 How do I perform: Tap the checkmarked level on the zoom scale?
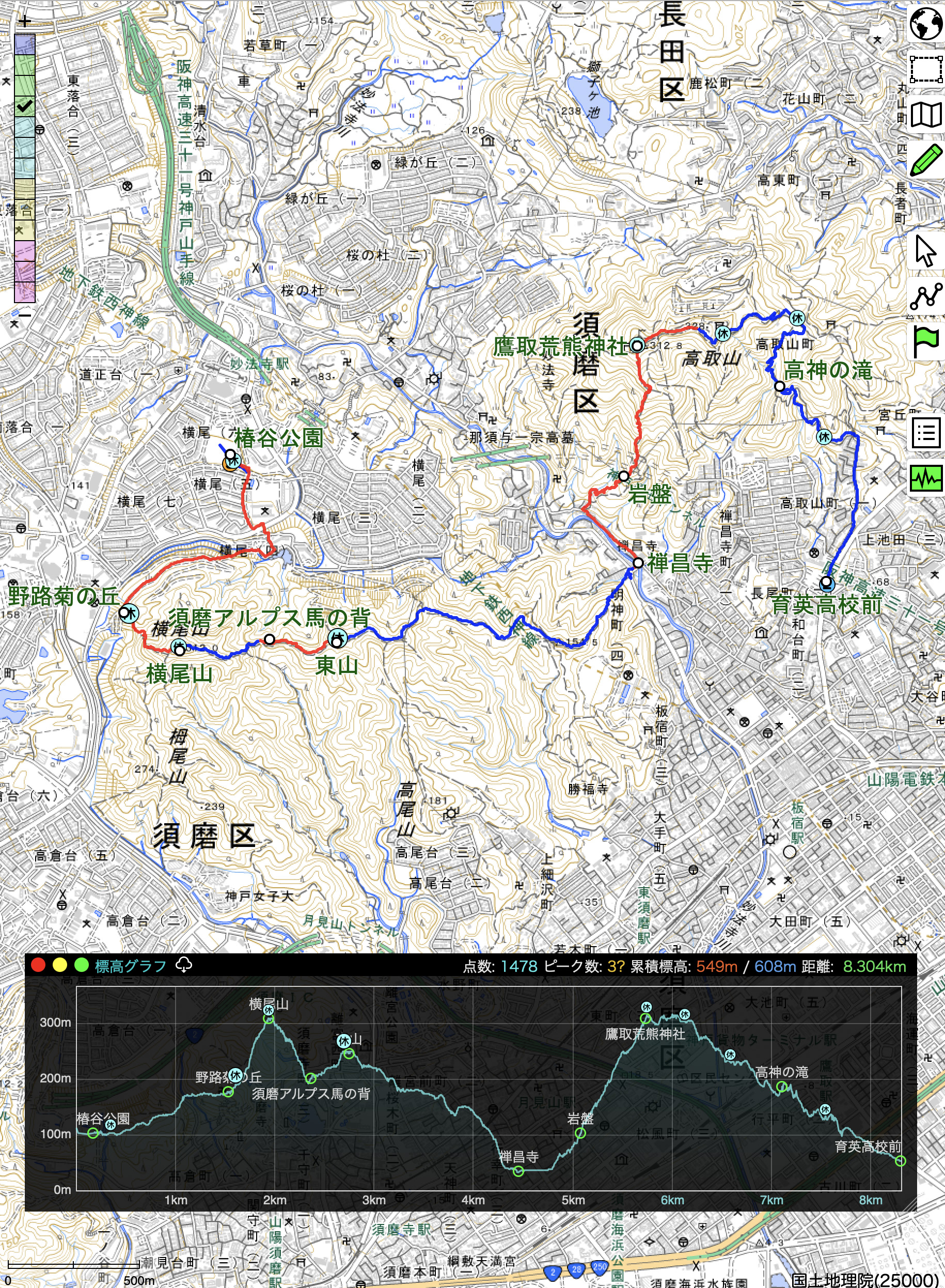[x=25, y=106]
